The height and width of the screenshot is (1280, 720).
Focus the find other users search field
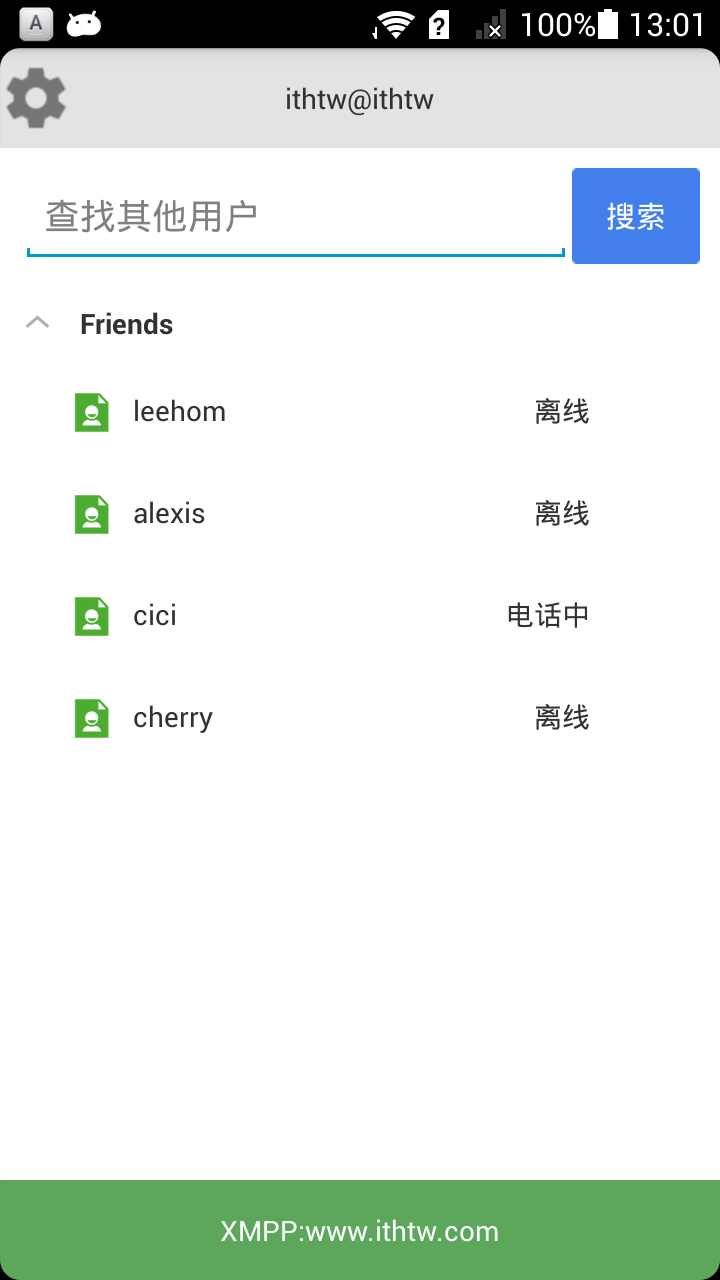296,216
